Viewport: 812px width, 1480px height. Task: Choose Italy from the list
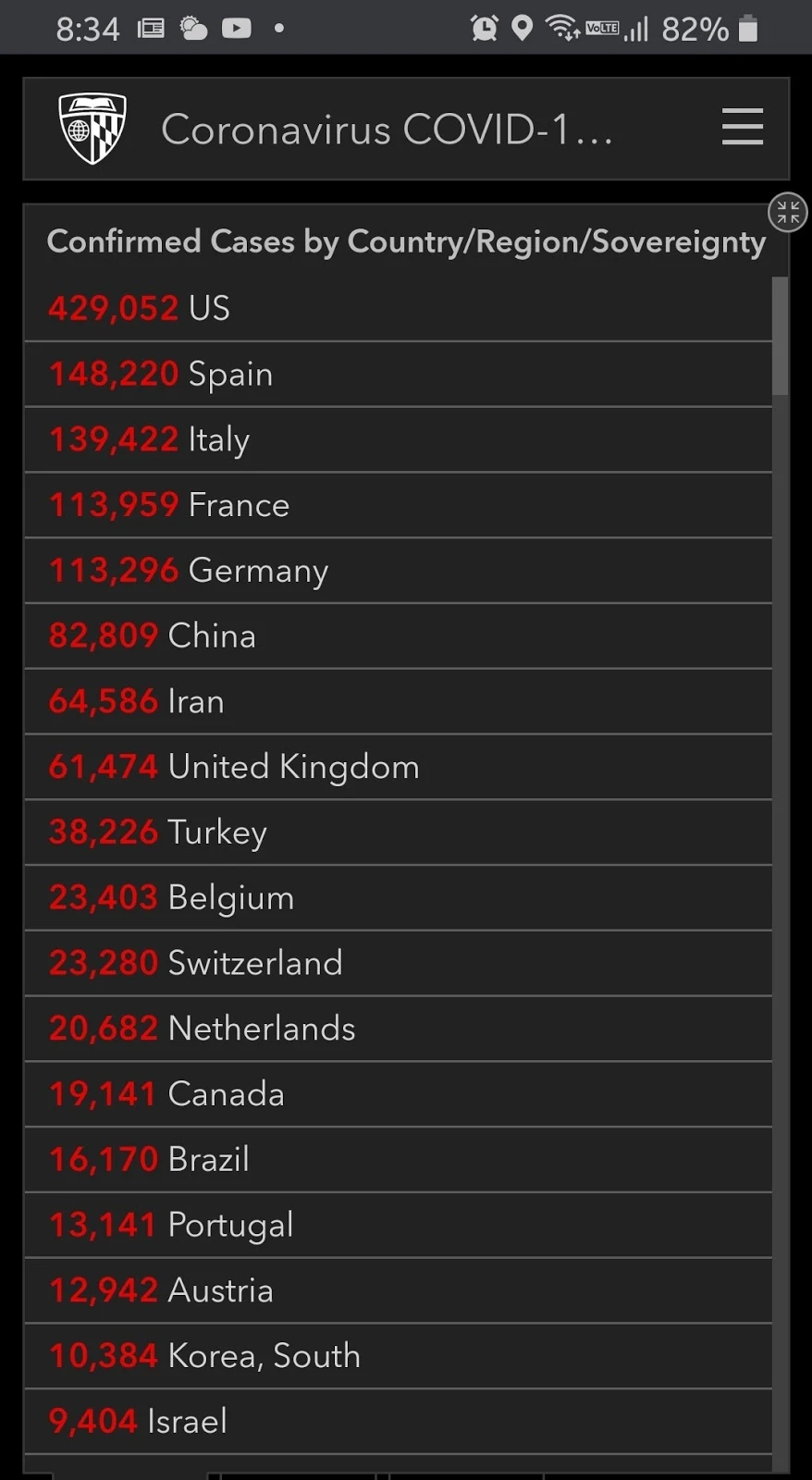tap(399, 440)
